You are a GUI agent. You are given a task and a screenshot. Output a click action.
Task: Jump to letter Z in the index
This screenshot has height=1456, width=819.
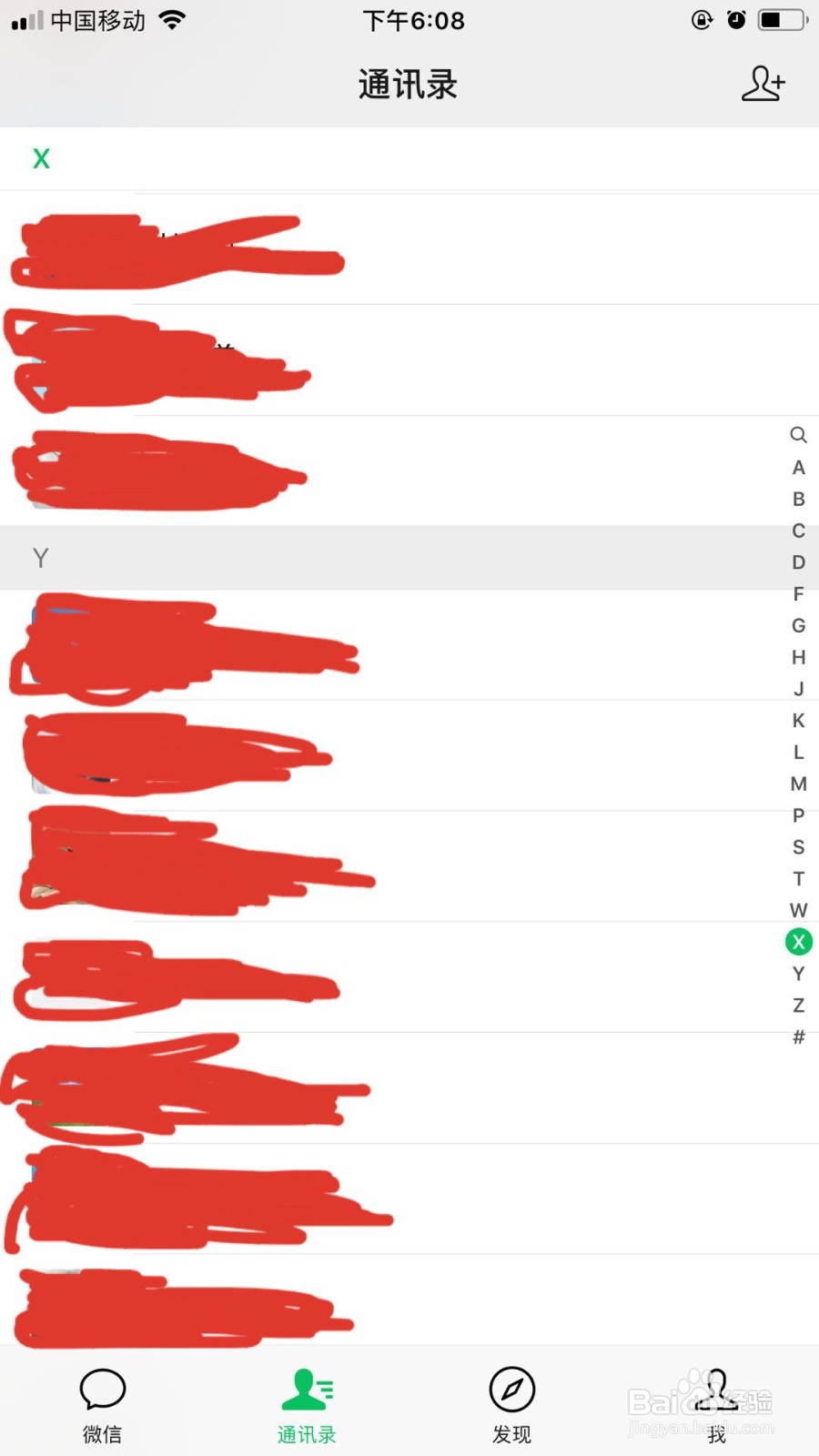[798, 1005]
